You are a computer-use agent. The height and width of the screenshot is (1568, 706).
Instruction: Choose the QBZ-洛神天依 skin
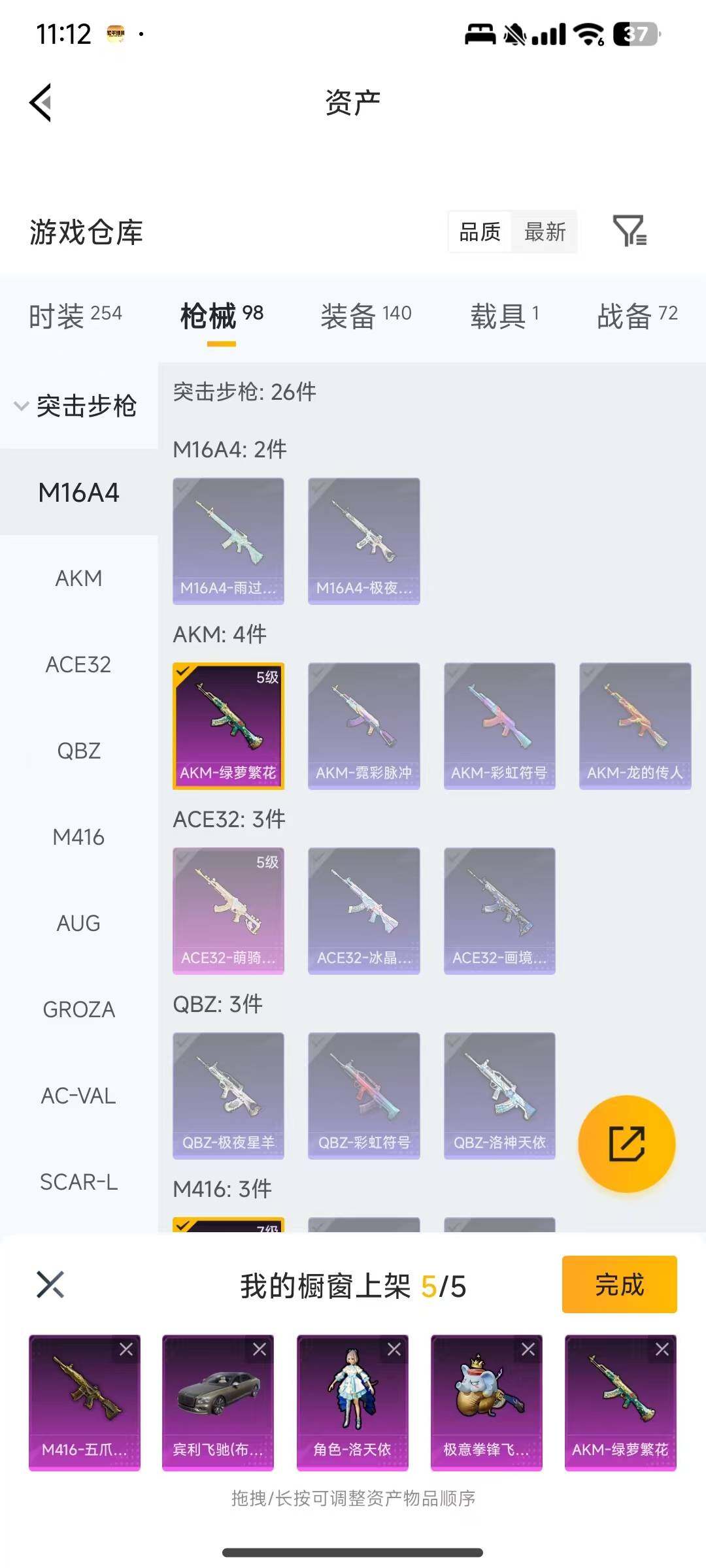499,1095
